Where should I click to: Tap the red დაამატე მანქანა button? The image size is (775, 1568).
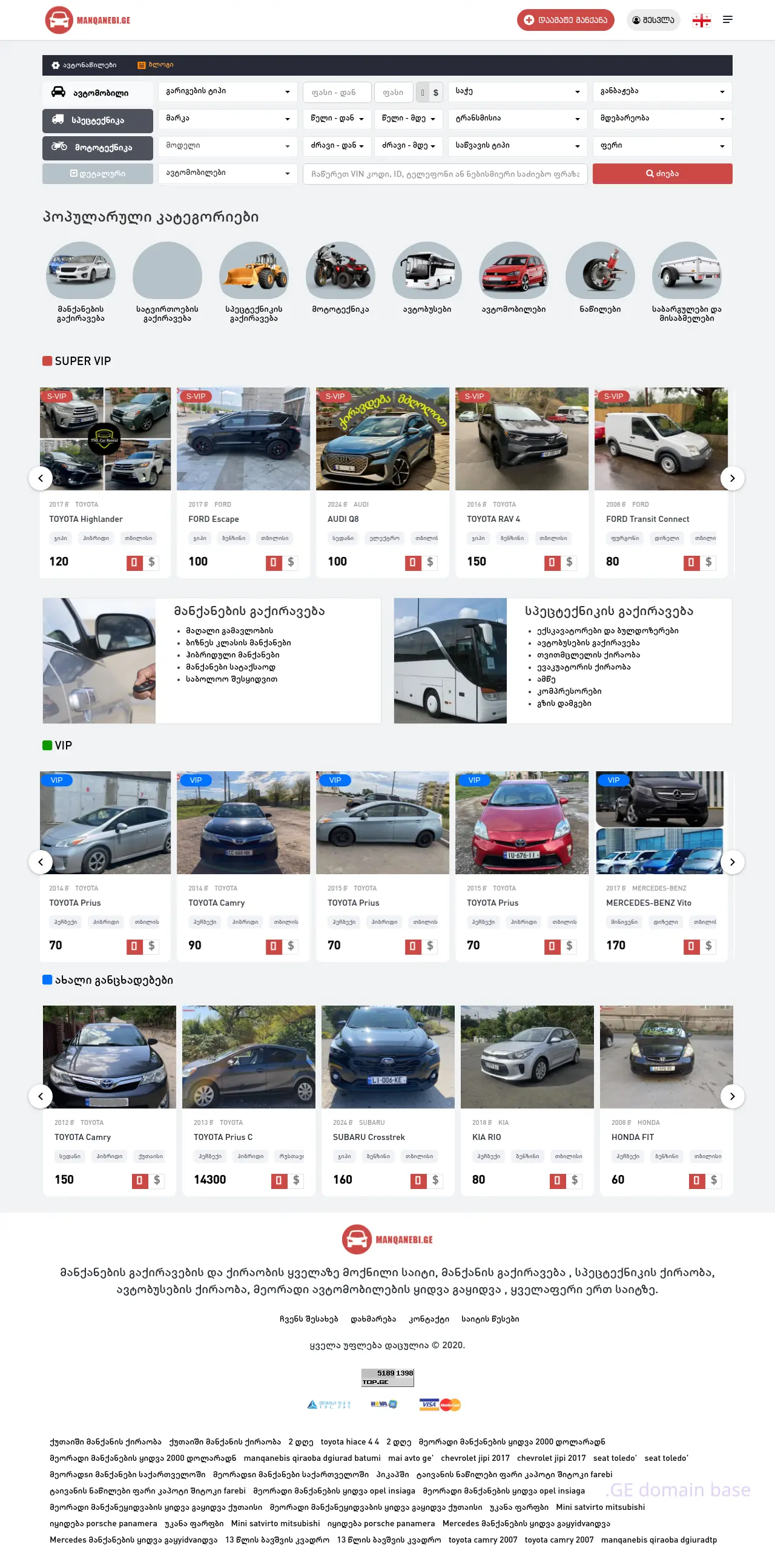[565, 20]
